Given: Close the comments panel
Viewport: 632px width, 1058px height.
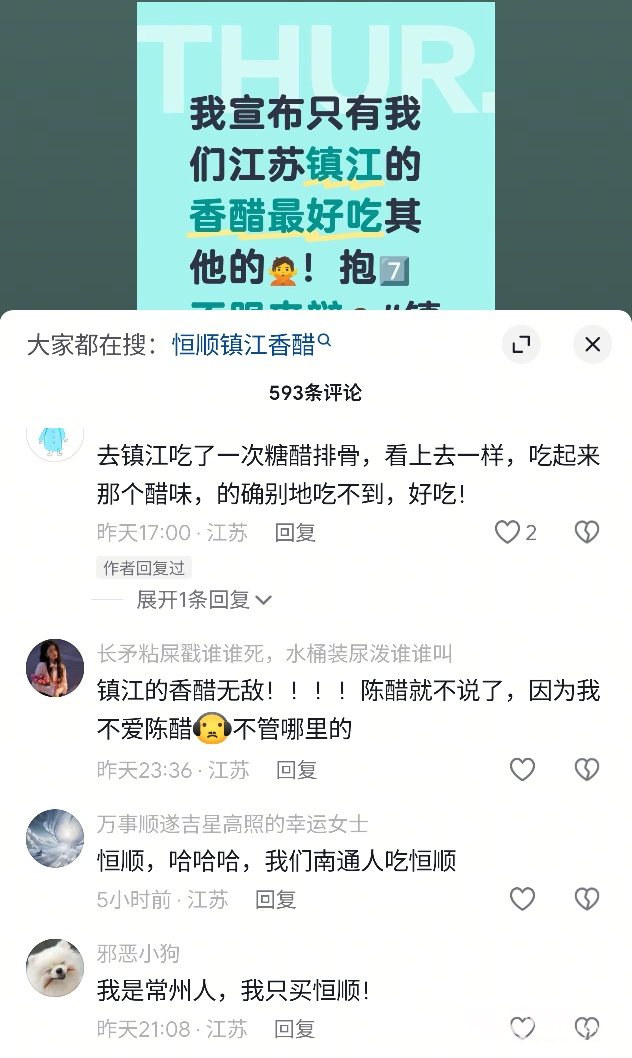Looking at the screenshot, I should pos(592,344).
